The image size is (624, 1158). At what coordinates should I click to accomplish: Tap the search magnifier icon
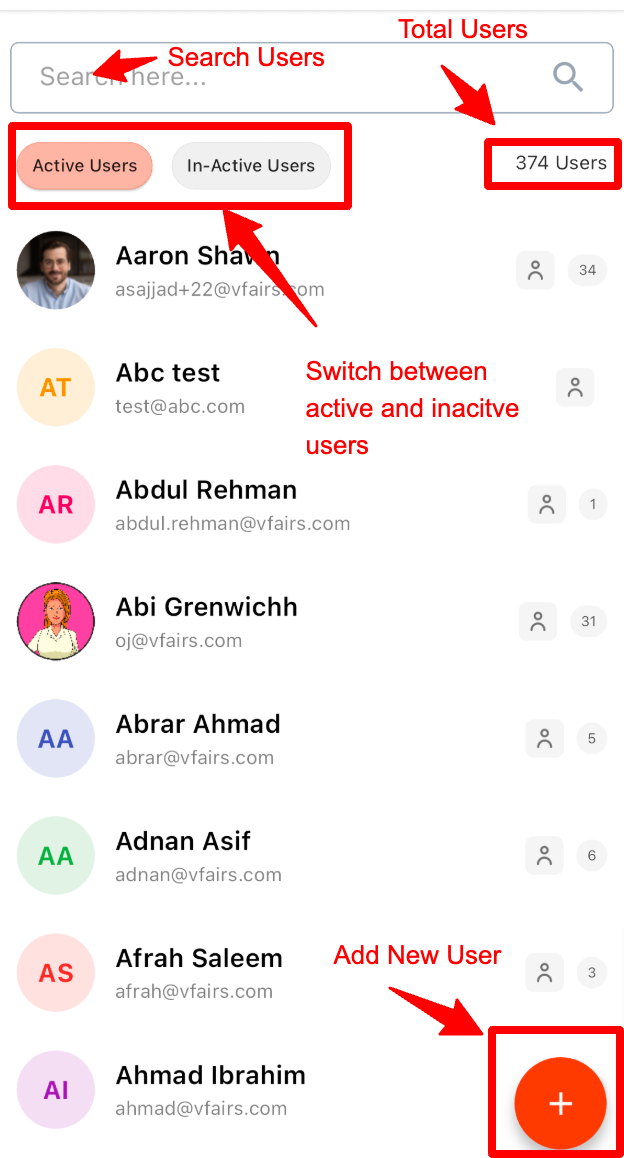(568, 77)
